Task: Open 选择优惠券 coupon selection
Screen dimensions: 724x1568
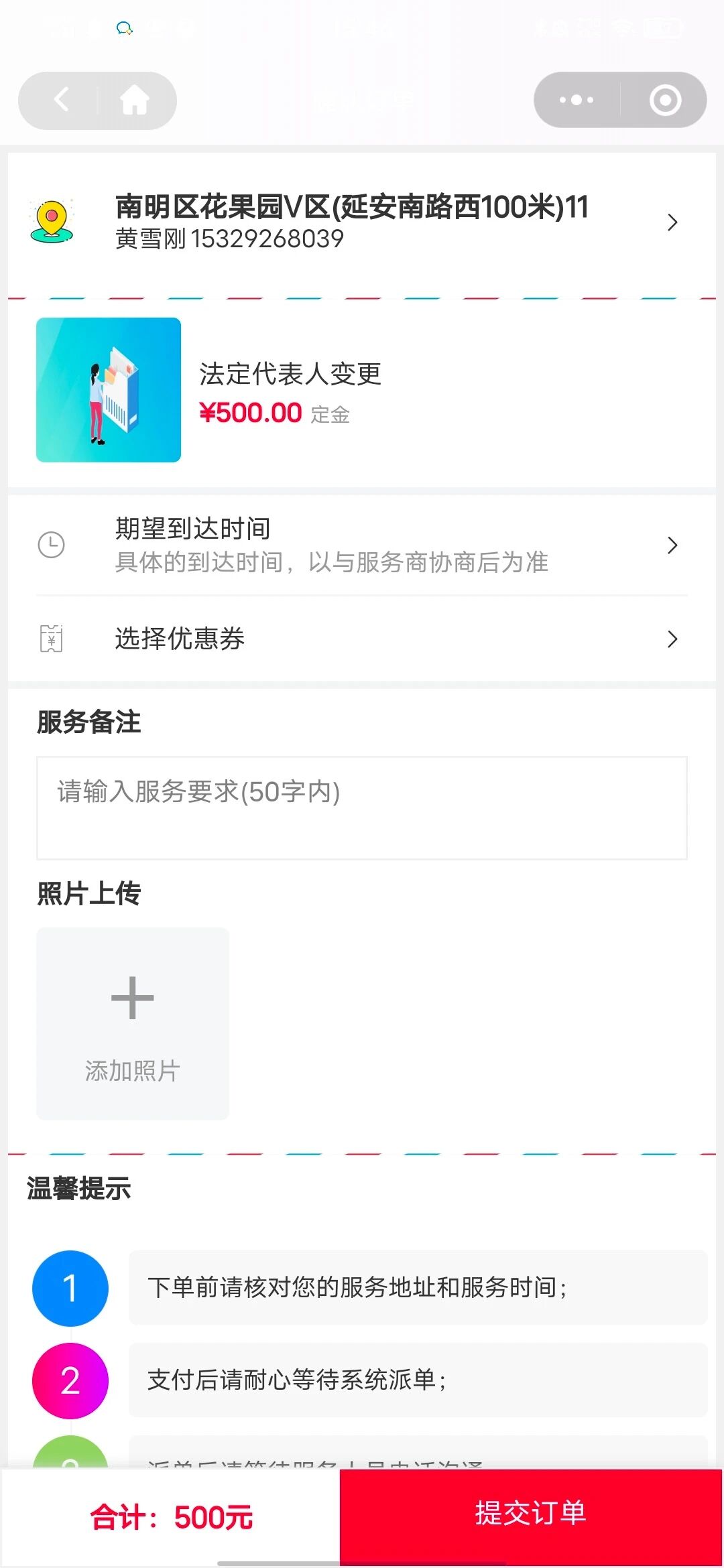Action: click(362, 639)
